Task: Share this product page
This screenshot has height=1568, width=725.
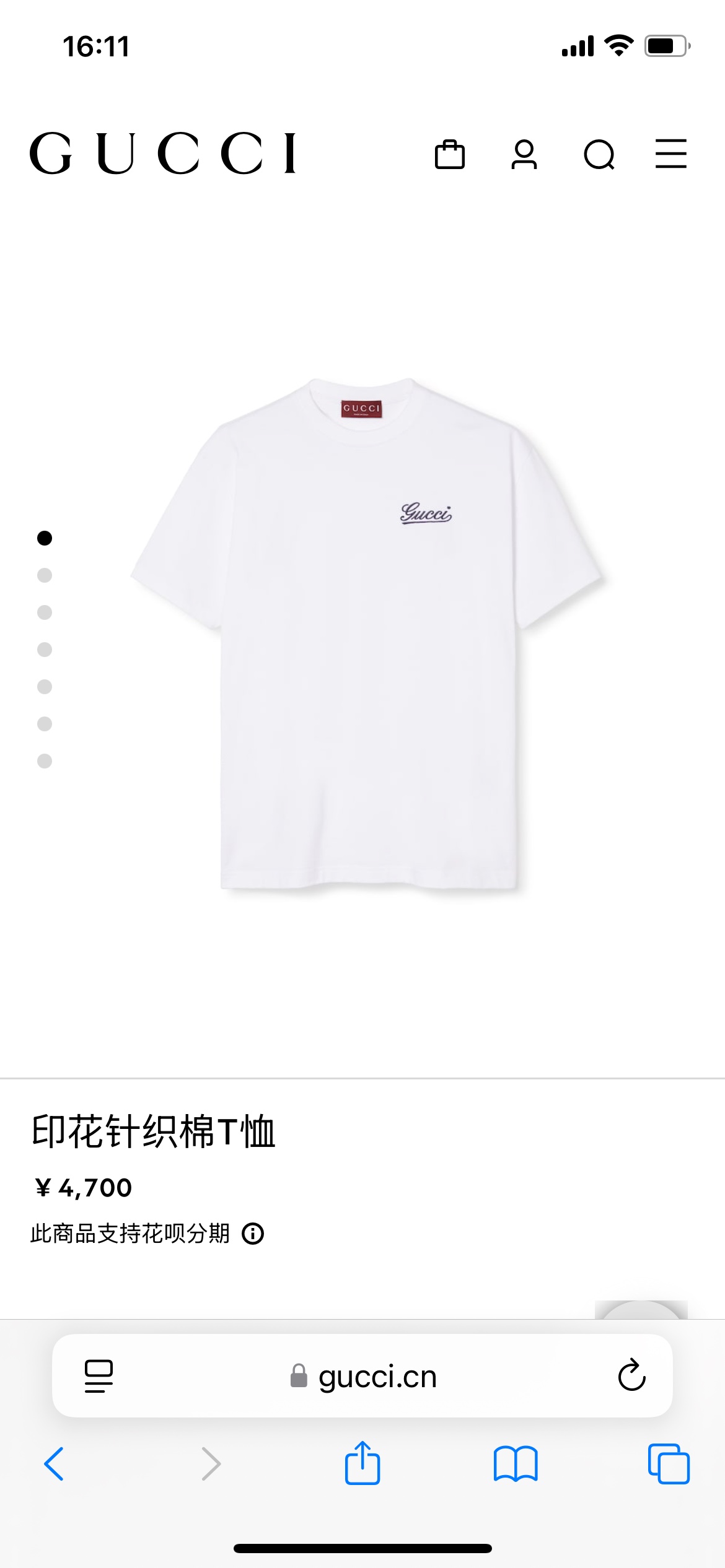Action: [362, 1463]
